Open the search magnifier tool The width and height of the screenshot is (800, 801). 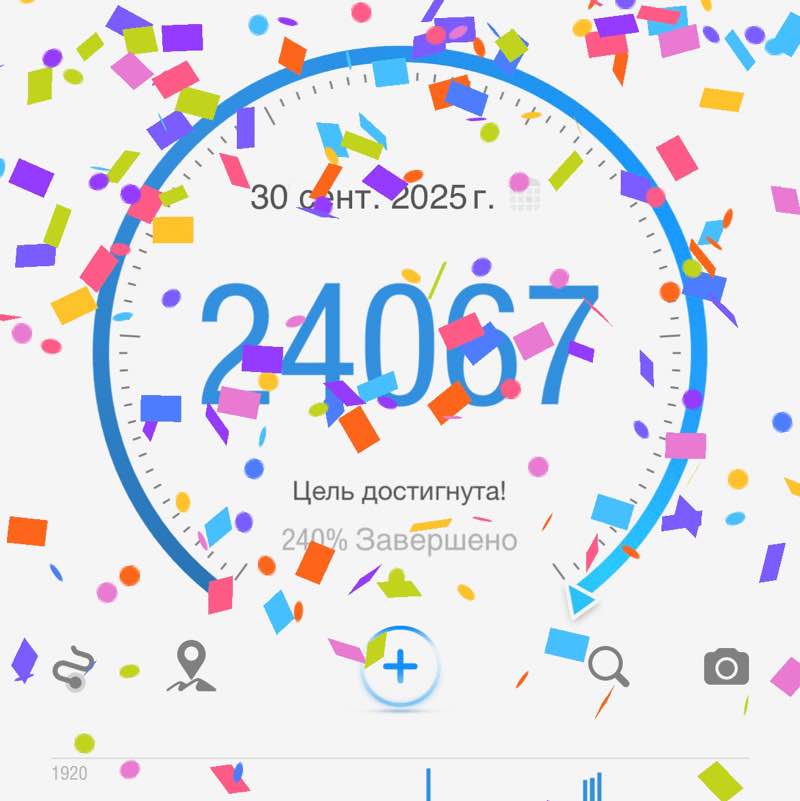click(610, 666)
